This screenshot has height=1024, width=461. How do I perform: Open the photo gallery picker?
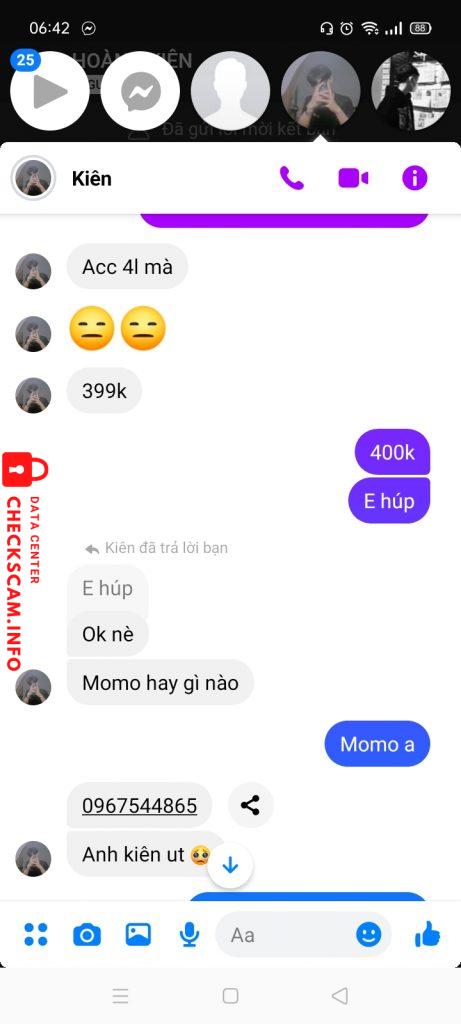coord(138,935)
